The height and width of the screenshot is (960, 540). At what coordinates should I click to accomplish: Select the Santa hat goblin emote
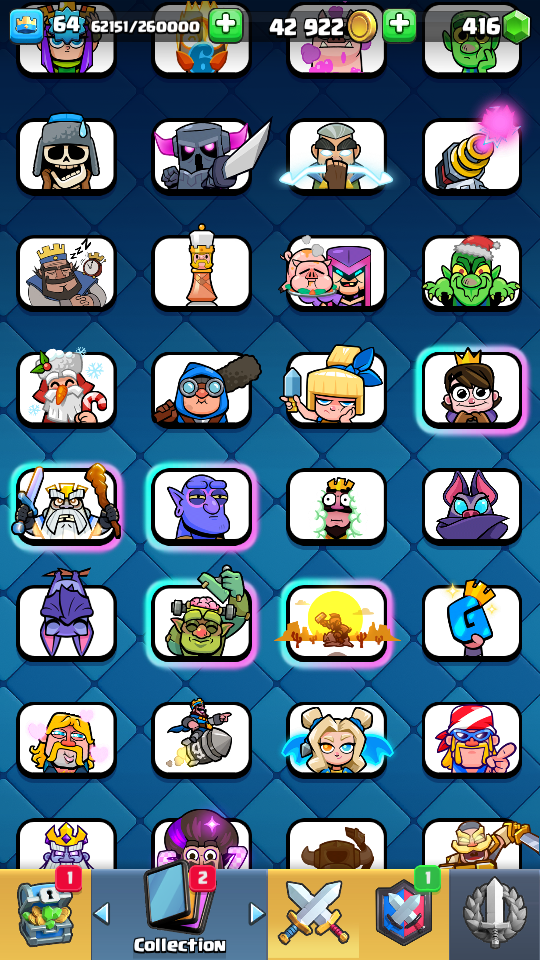(472, 272)
